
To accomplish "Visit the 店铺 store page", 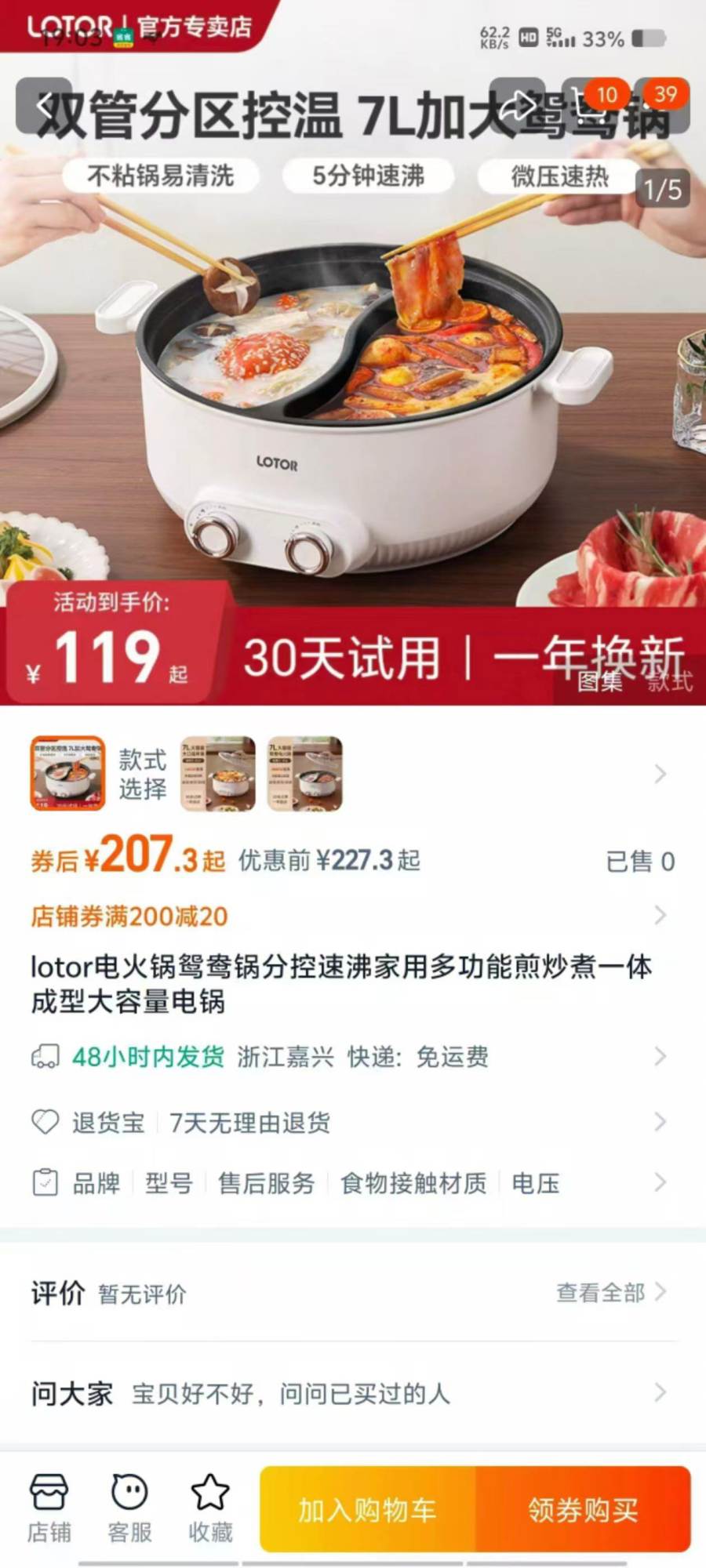I will pyautogui.click(x=49, y=1508).
